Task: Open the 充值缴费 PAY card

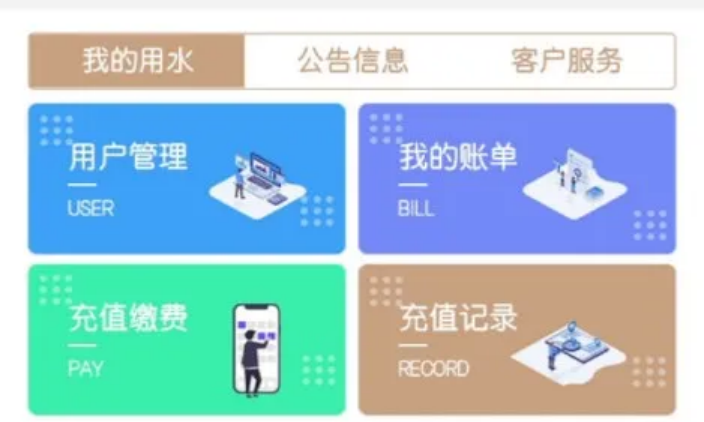Action: tap(186, 340)
